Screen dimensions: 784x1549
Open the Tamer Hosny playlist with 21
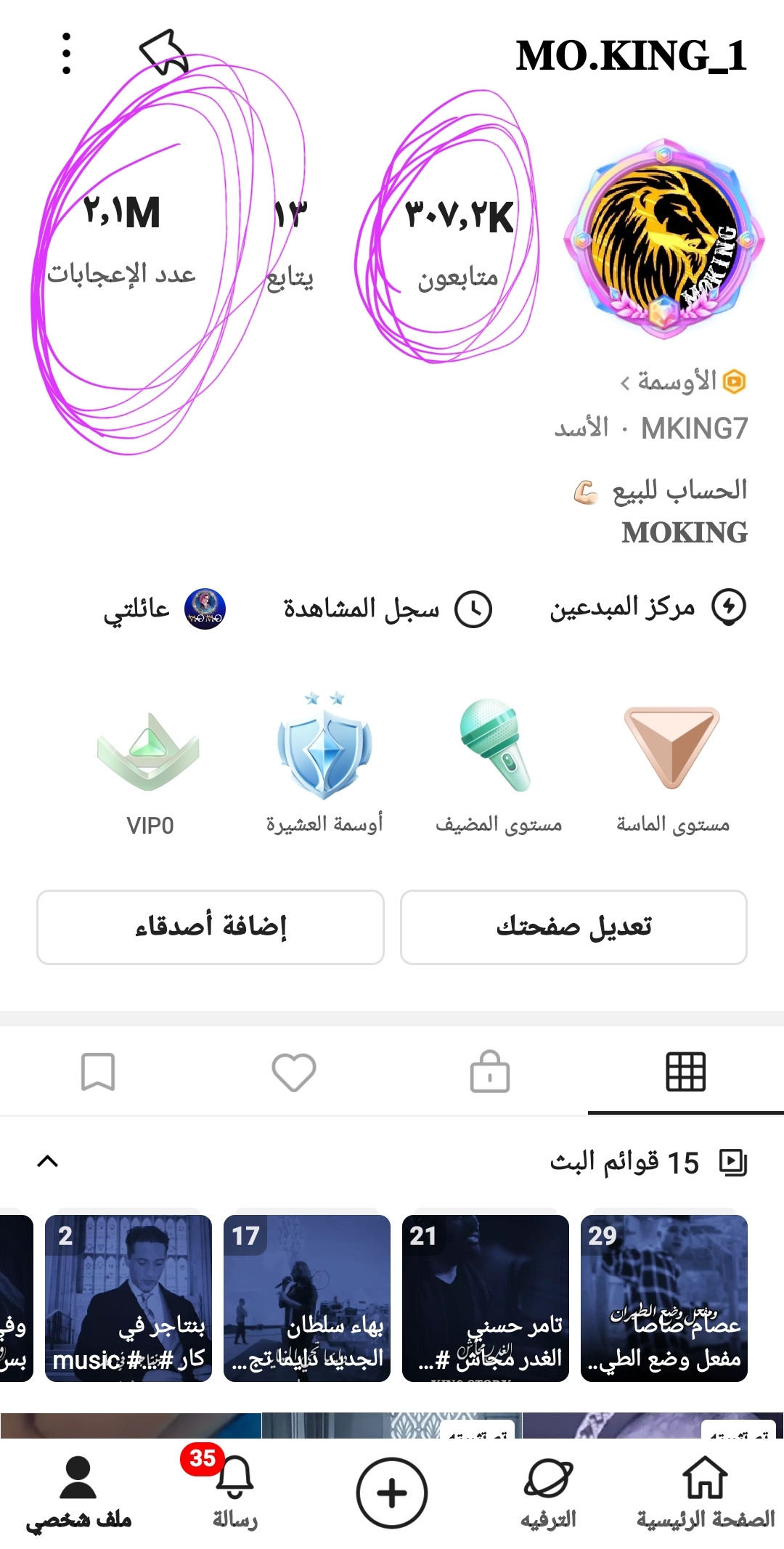[485, 1298]
